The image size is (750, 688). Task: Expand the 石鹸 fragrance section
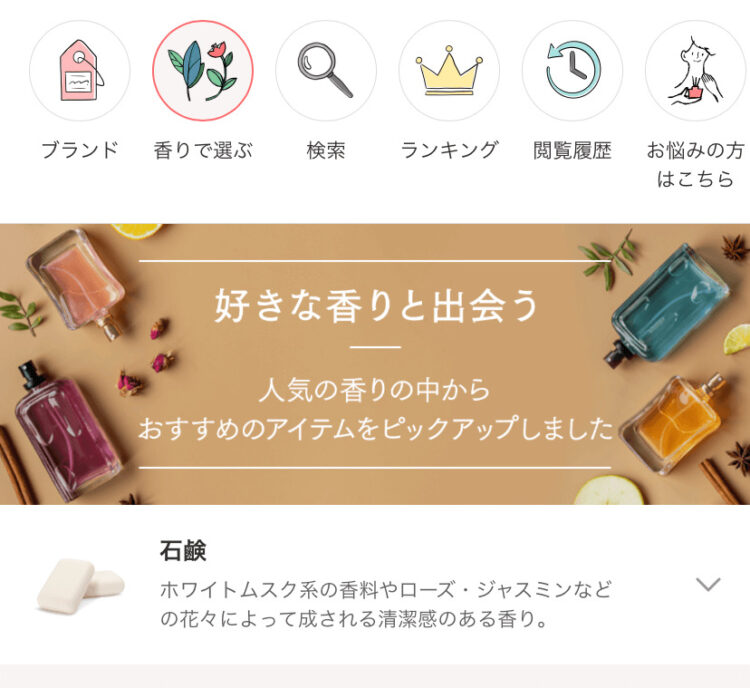tap(707, 585)
